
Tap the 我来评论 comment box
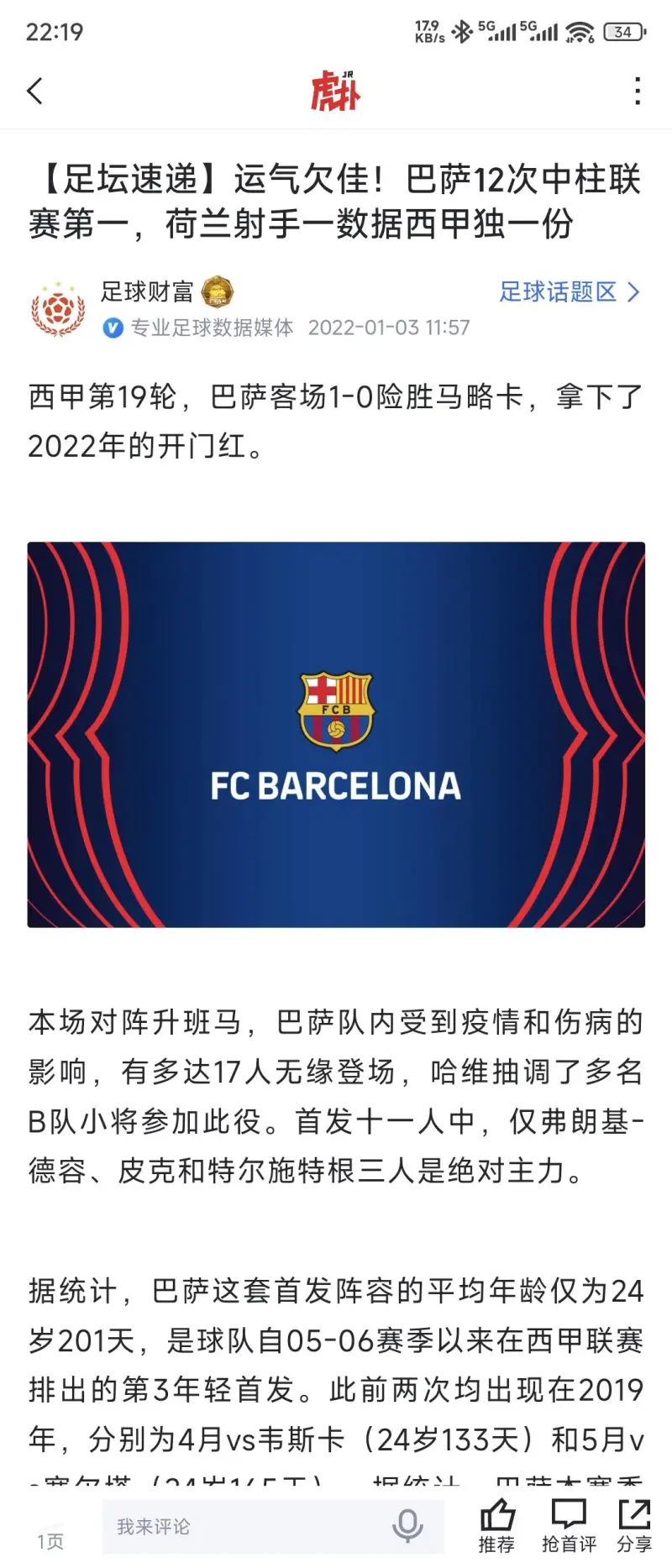point(244,1526)
